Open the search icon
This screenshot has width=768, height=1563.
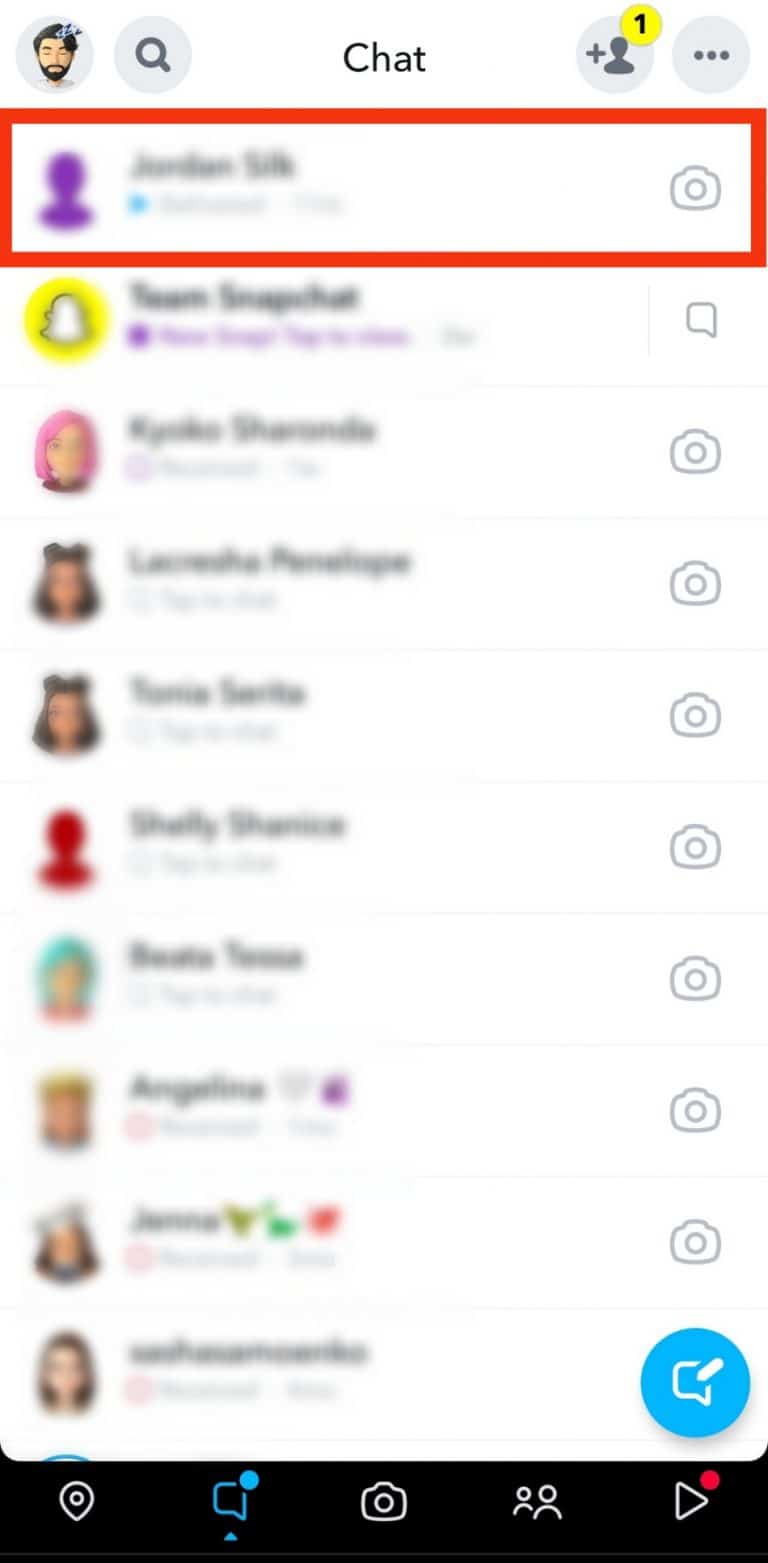(153, 55)
